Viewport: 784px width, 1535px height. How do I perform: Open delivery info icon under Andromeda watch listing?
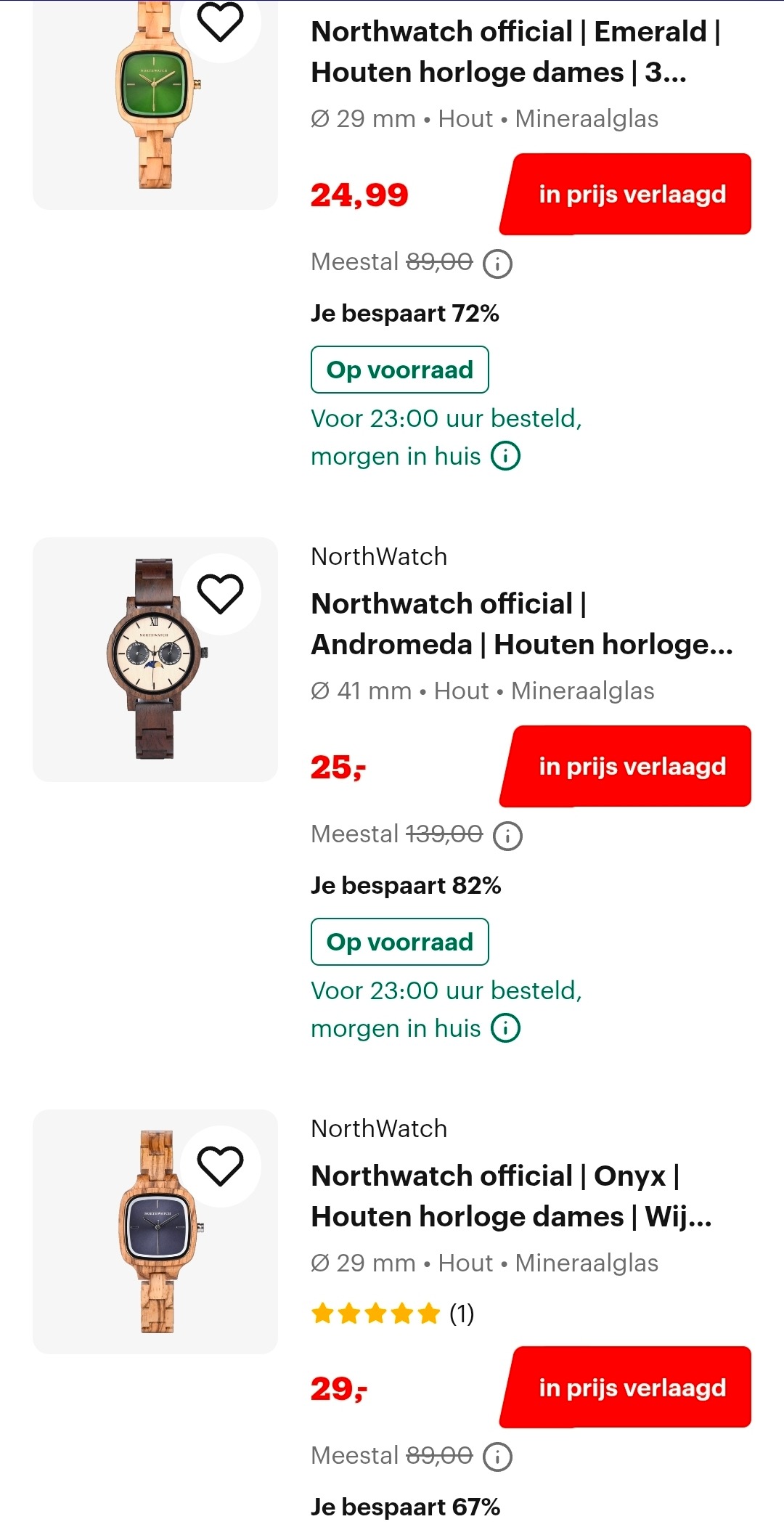coord(507,1027)
